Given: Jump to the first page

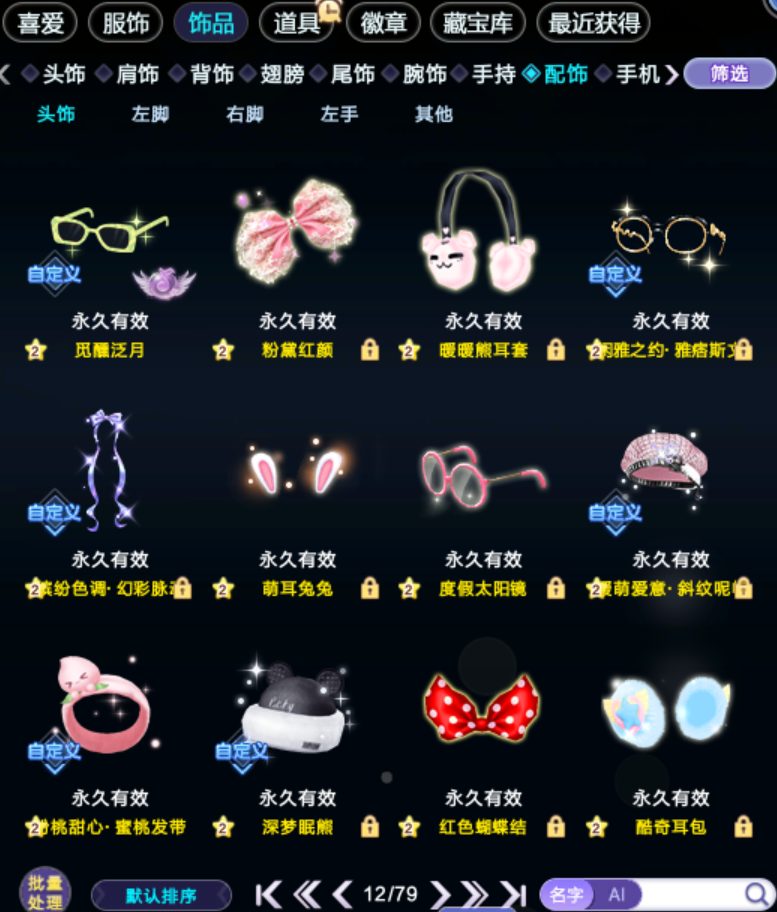Looking at the screenshot, I should coord(268,895).
